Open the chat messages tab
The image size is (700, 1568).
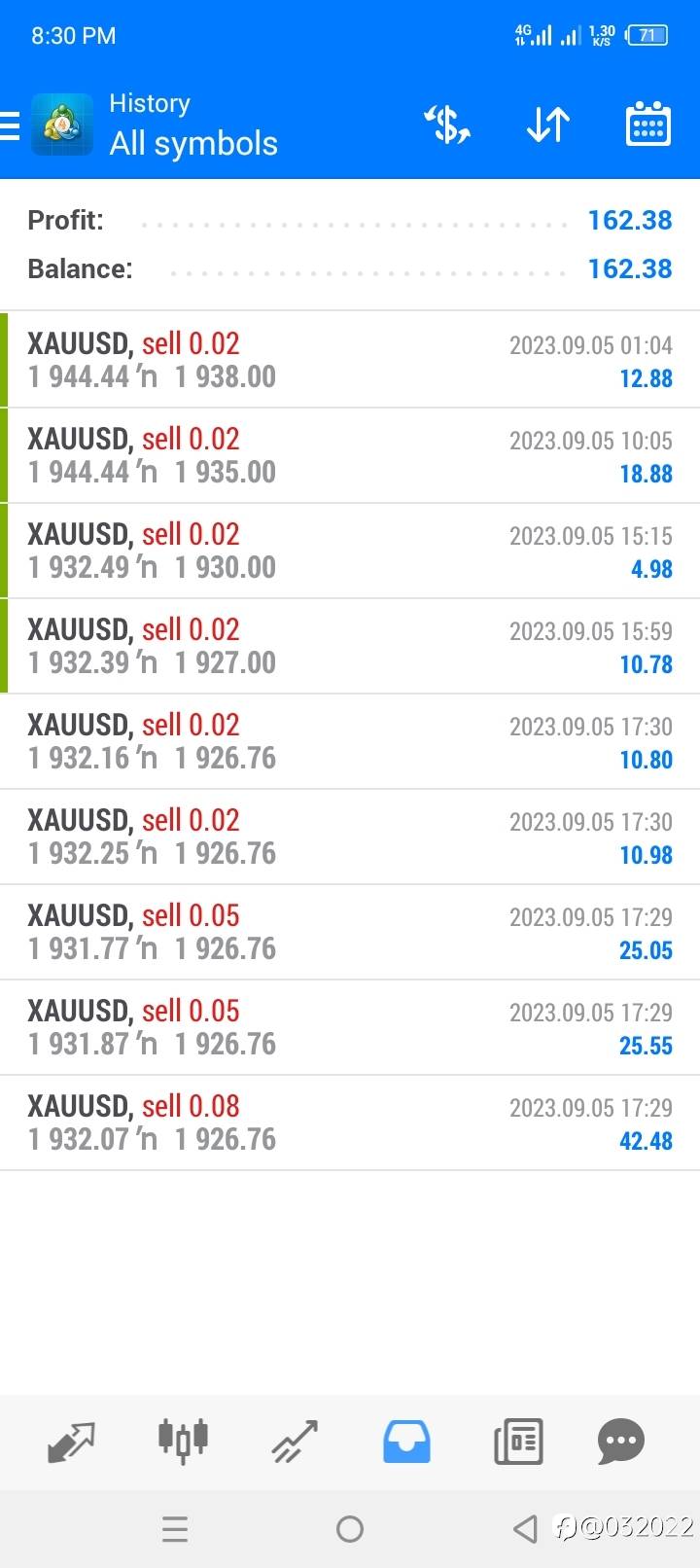tap(621, 1442)
